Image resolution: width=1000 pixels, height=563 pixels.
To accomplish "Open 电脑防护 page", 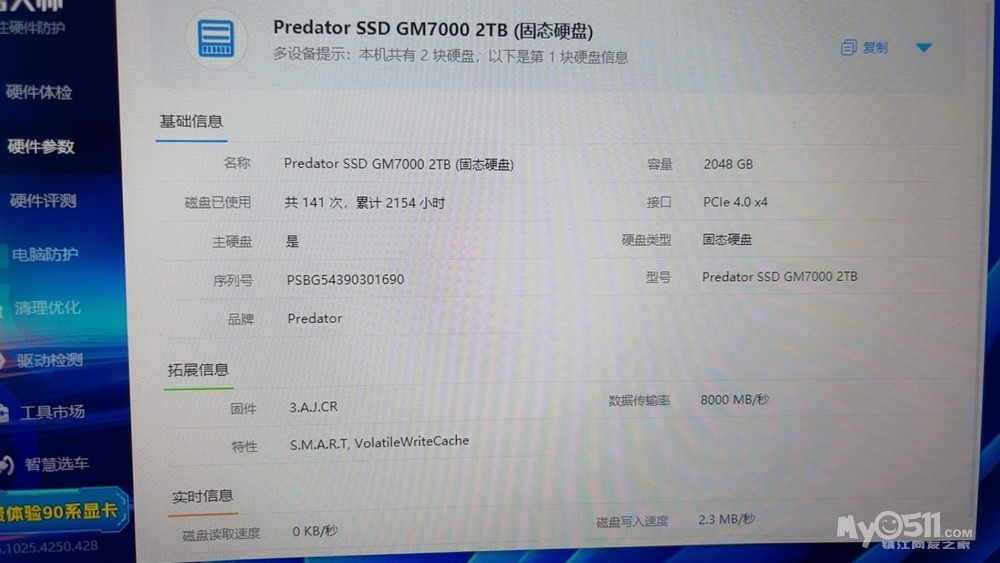I will click(x=45, y=254).
